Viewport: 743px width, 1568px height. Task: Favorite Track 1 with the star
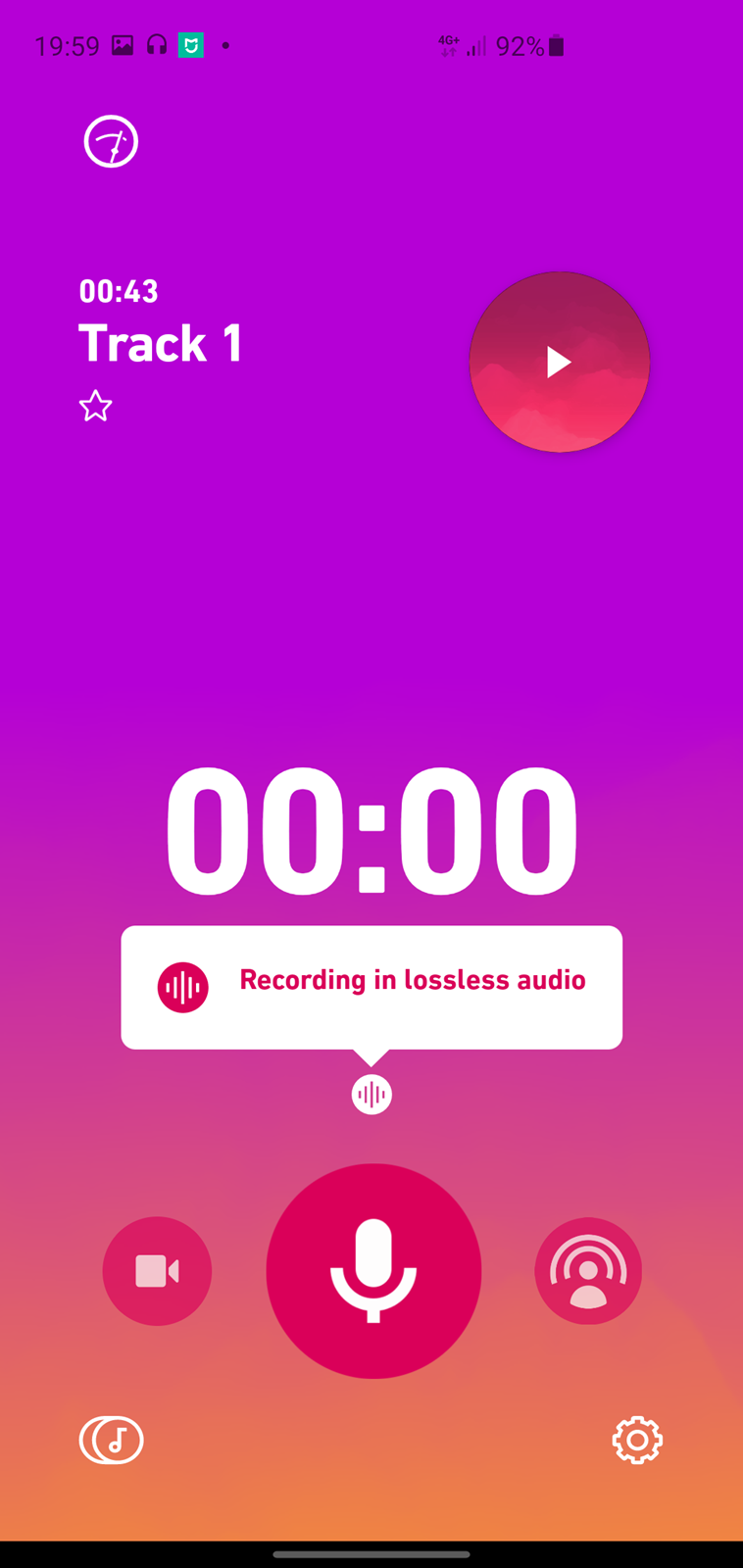tap(95, 406)
